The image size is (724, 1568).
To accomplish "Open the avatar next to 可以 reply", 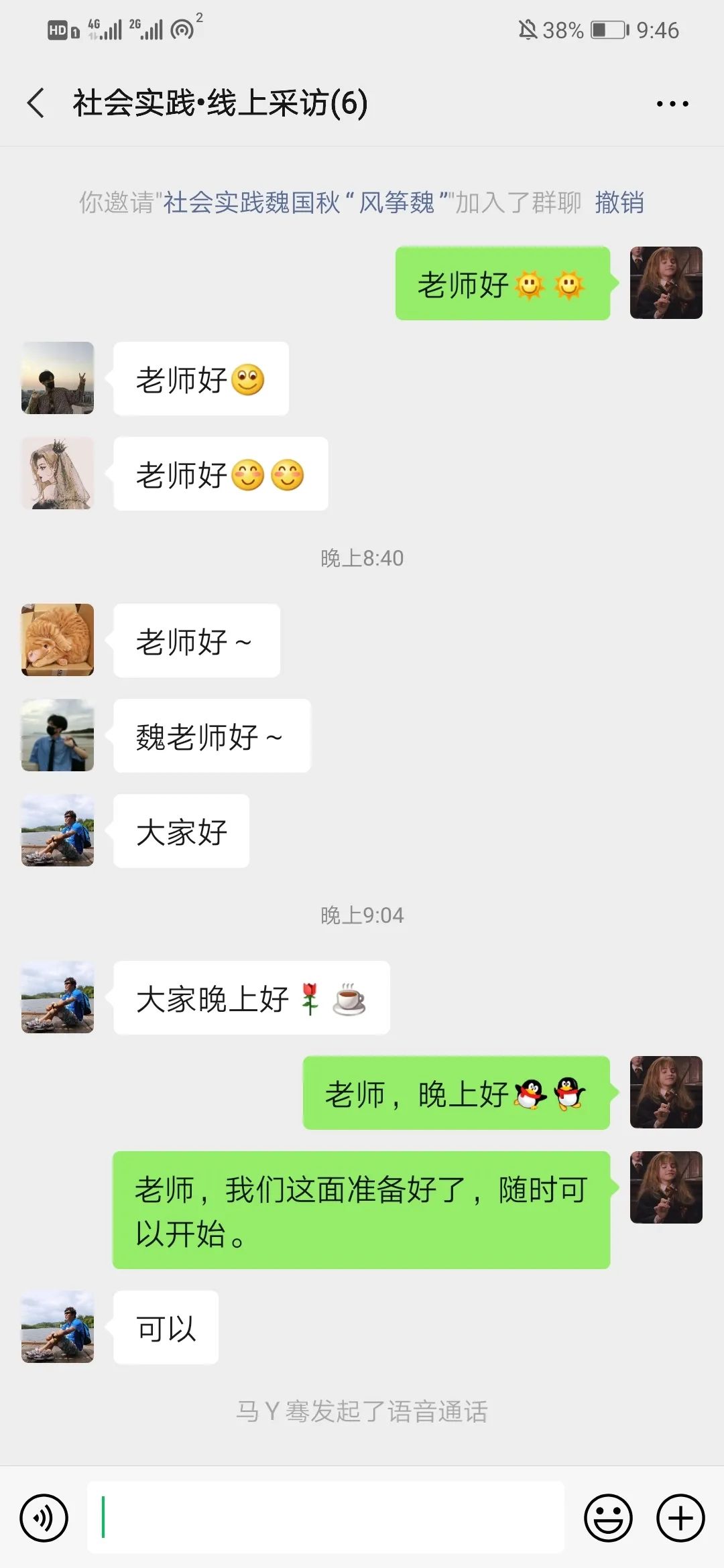I will 58,1327.
